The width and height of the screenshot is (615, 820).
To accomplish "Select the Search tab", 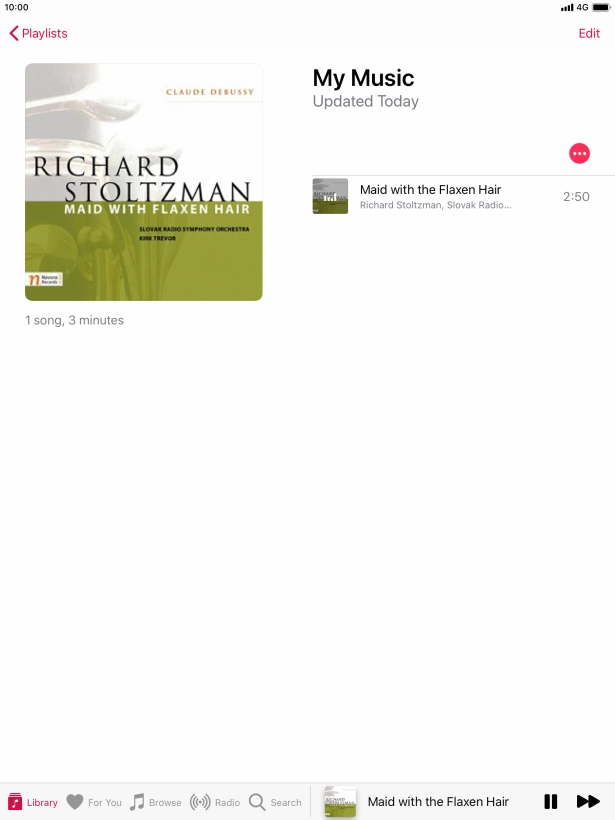I will tap(275, 802).
